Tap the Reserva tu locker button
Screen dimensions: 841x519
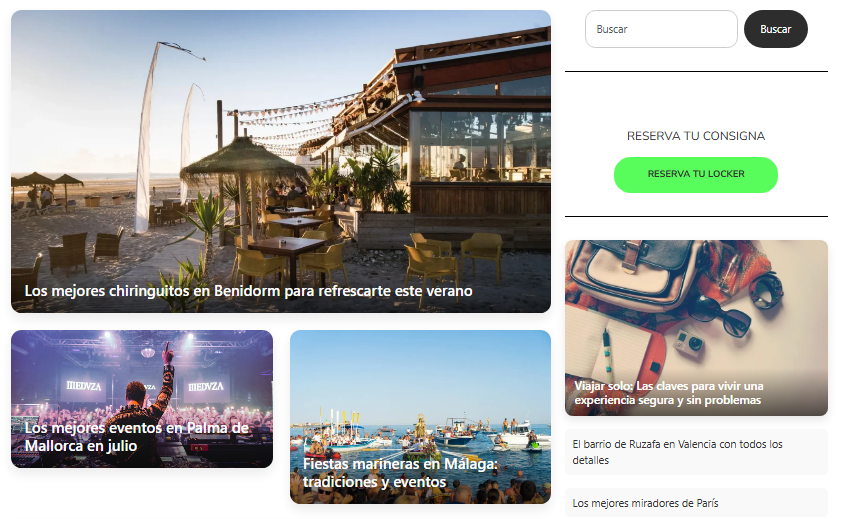tap(695, 174)
